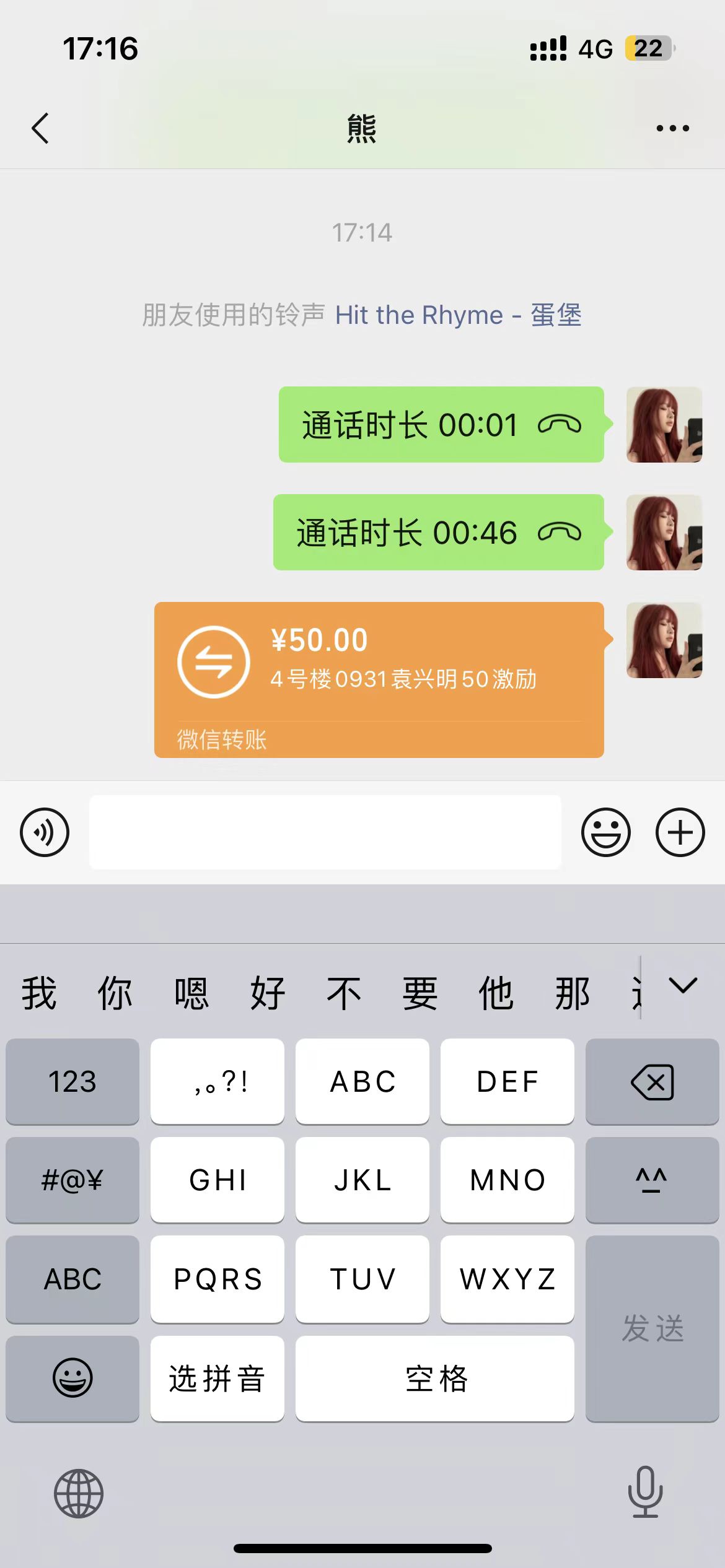Redial from the 00:46 call record
This screenshot has height=1568, width=725.
coord(438,533)
